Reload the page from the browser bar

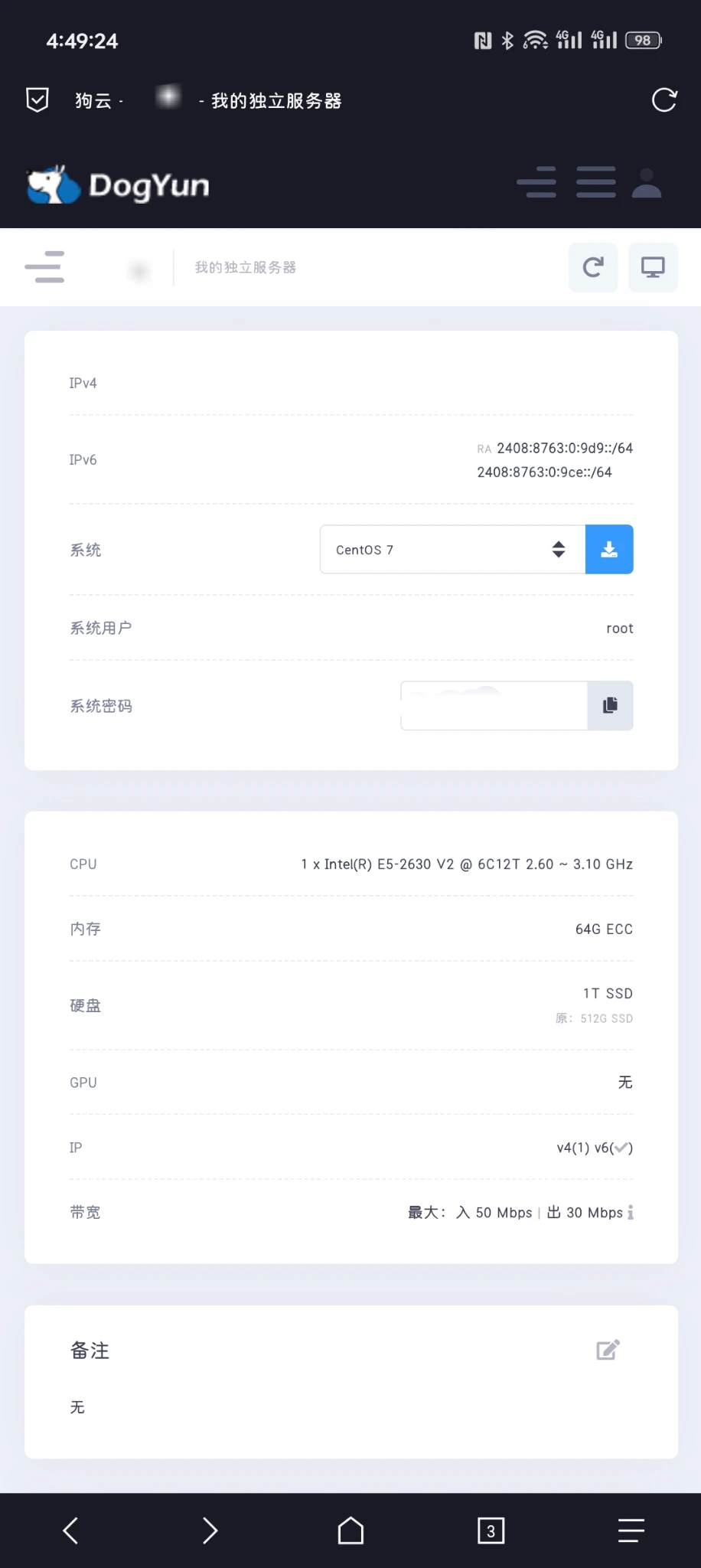[664, 100]
